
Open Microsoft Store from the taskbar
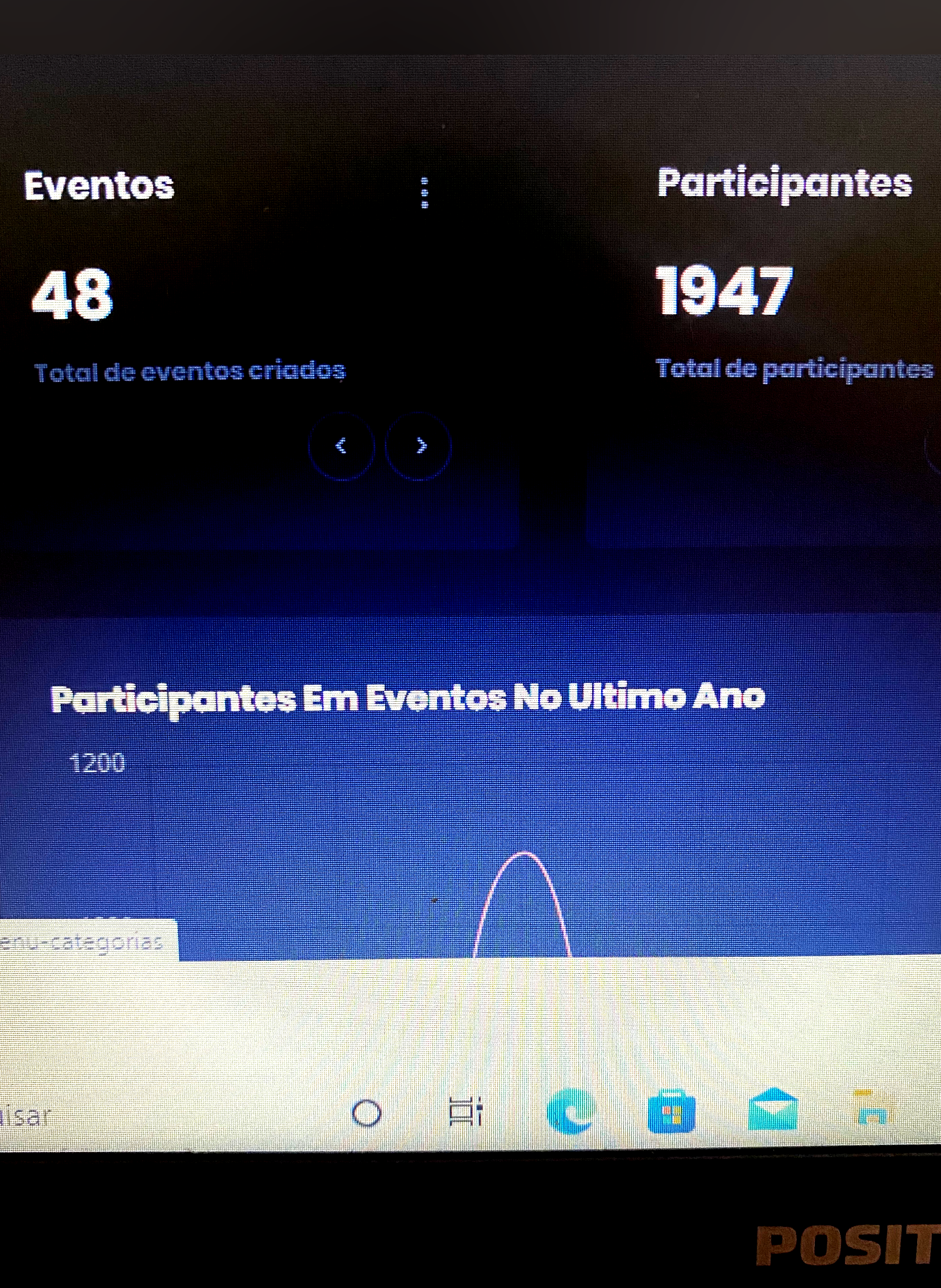click(671, 1111)
